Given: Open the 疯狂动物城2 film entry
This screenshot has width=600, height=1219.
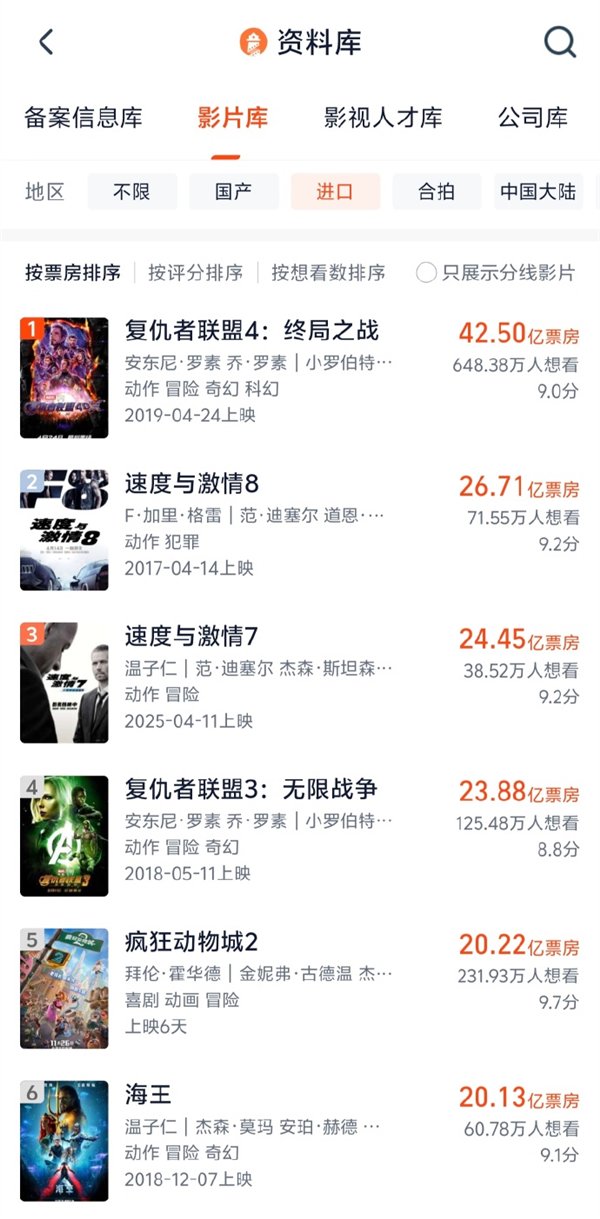Looking at the screenshot, I should 192,942.
